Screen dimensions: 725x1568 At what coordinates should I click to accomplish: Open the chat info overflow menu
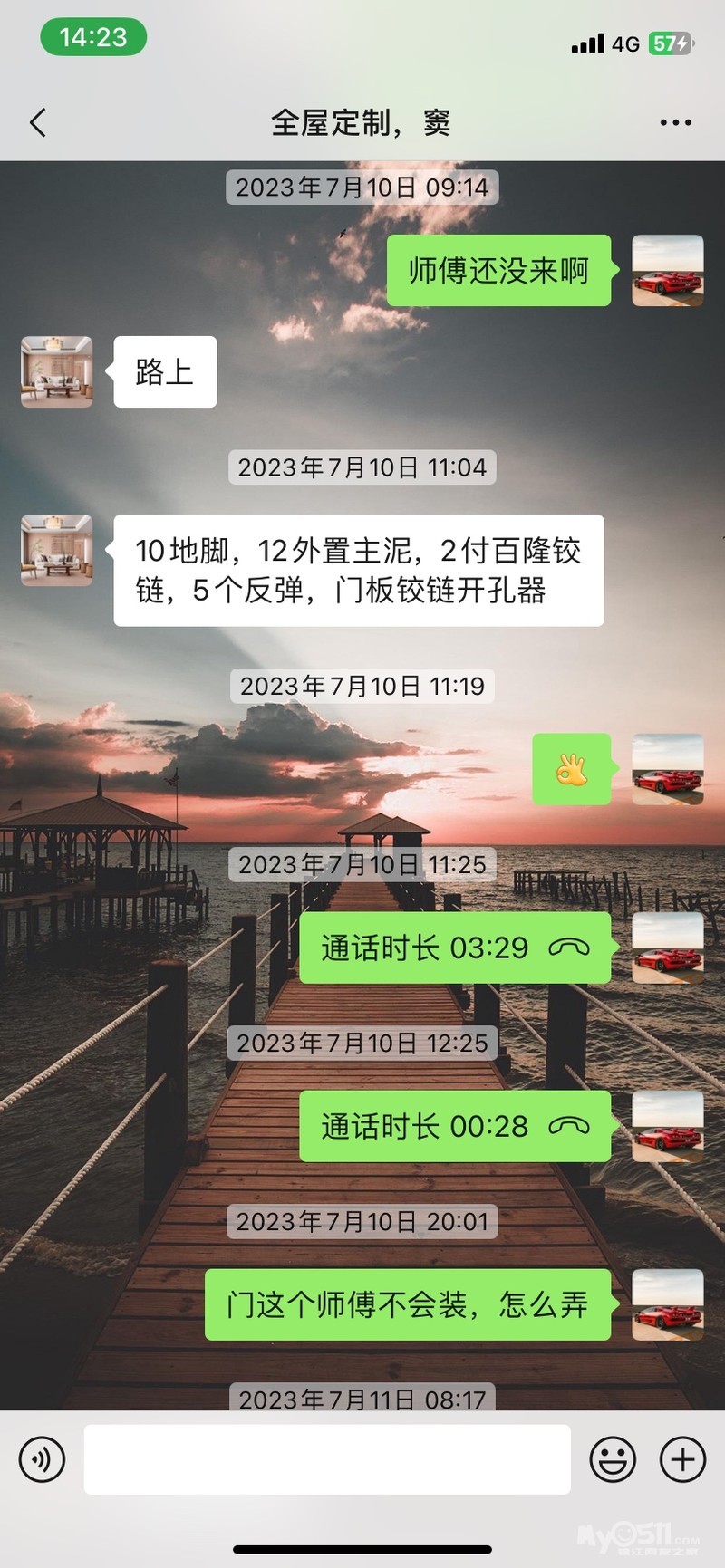click(675, 122)
